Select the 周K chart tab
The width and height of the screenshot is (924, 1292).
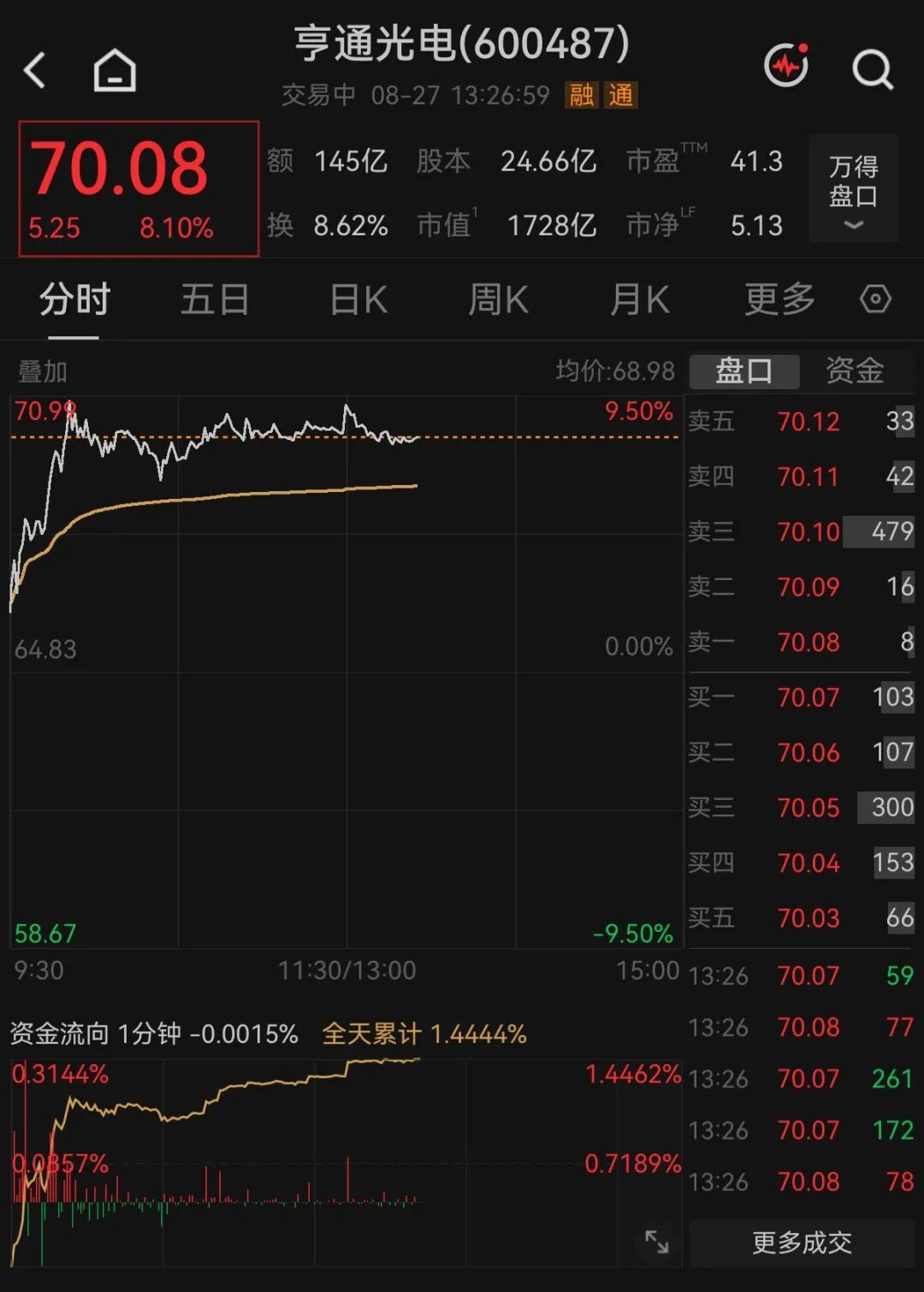tap(499, 299)
